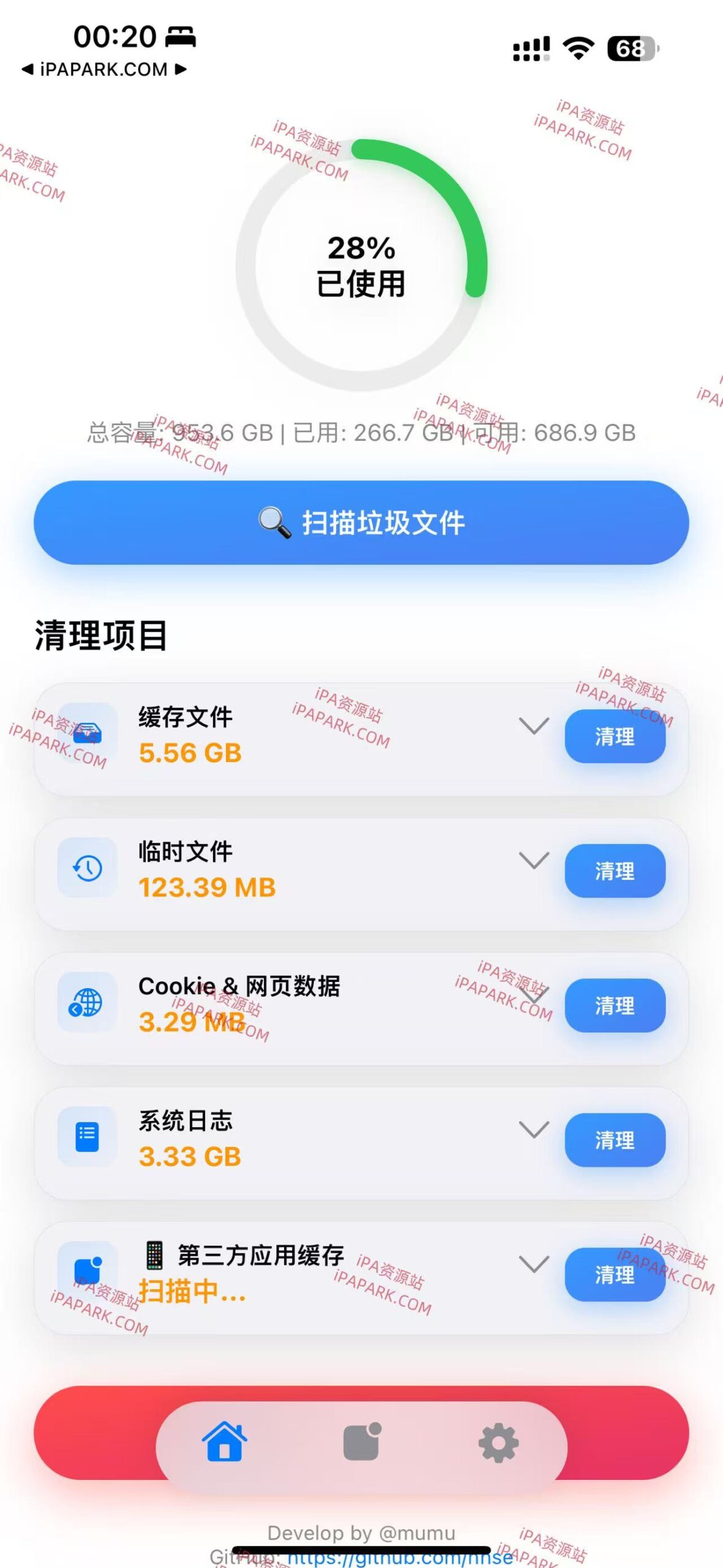Tap the 28% usage progress ring
Screen dimensions: 723x1568
click(361, 263)
